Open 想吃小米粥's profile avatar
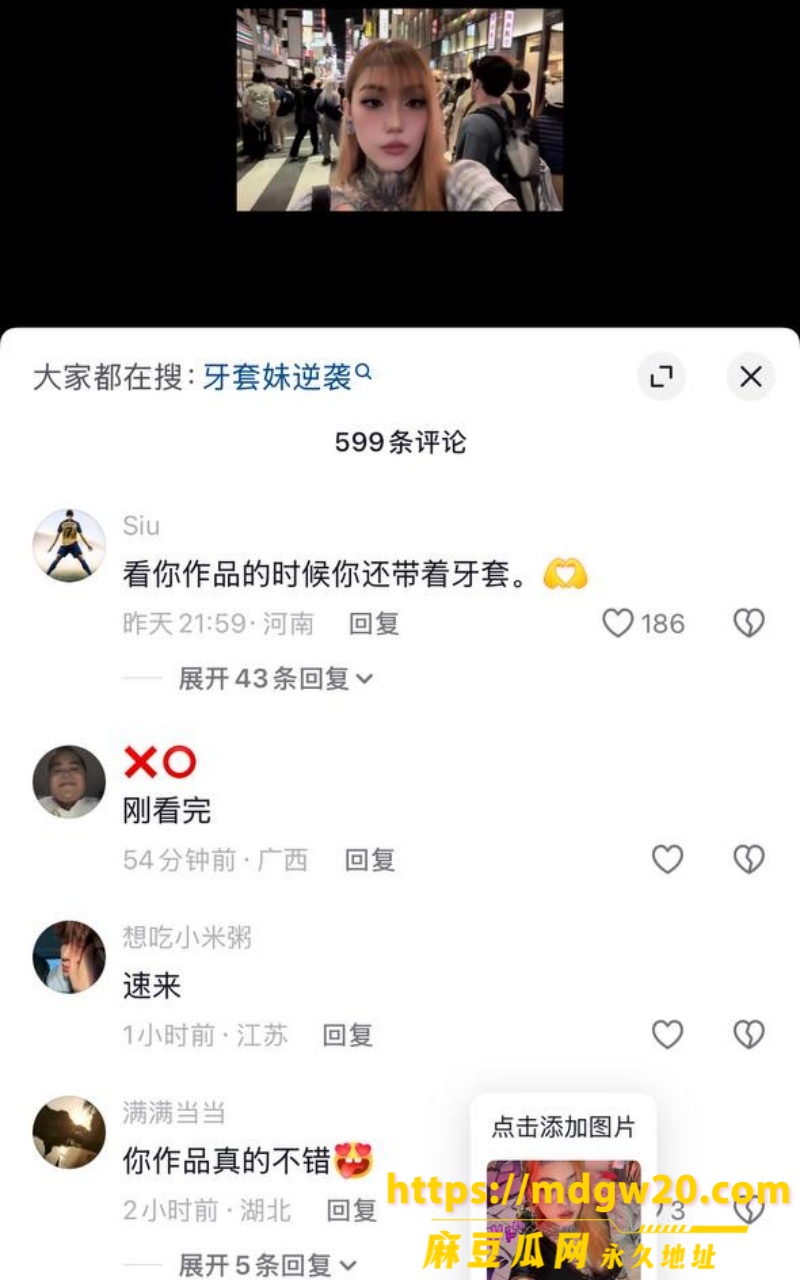 point(69,957)
